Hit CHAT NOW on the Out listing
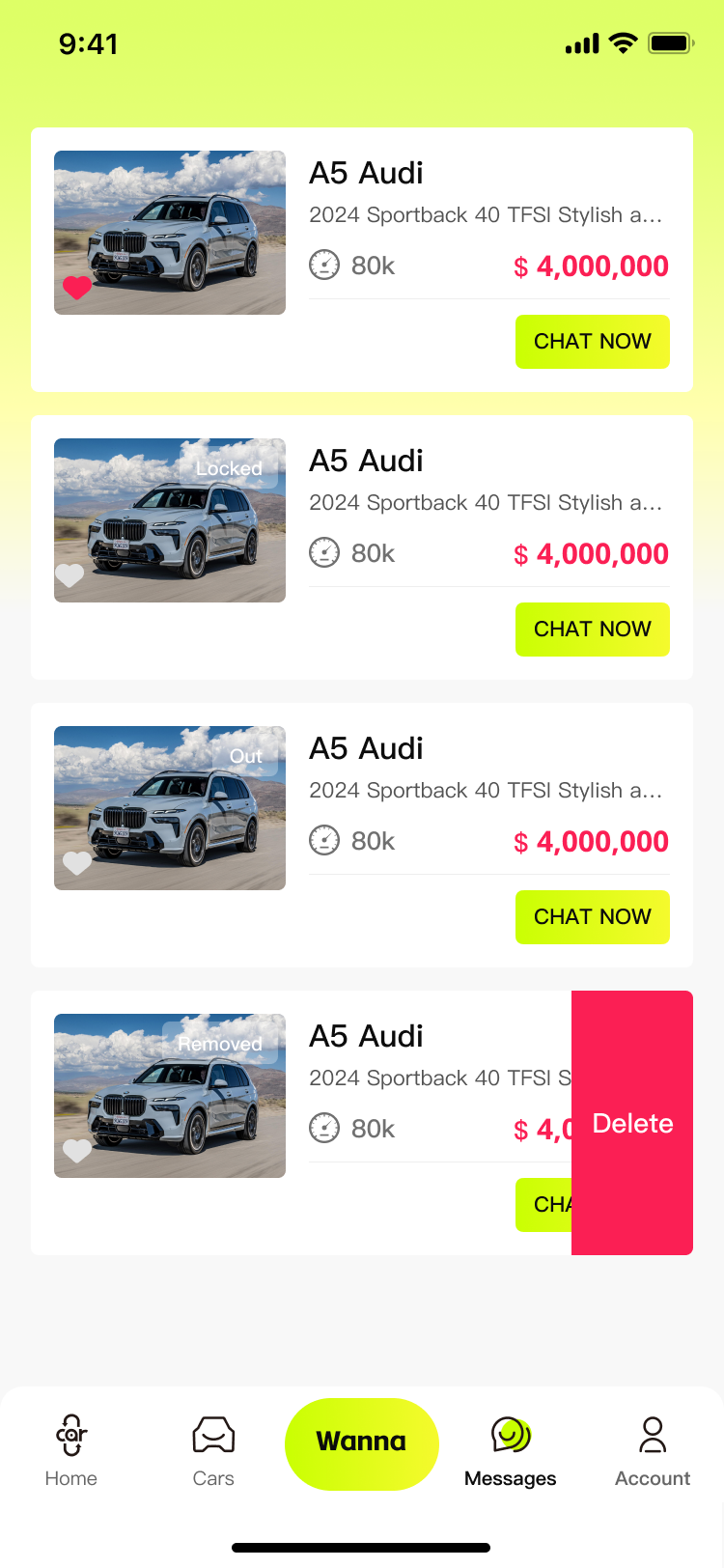 592,917
